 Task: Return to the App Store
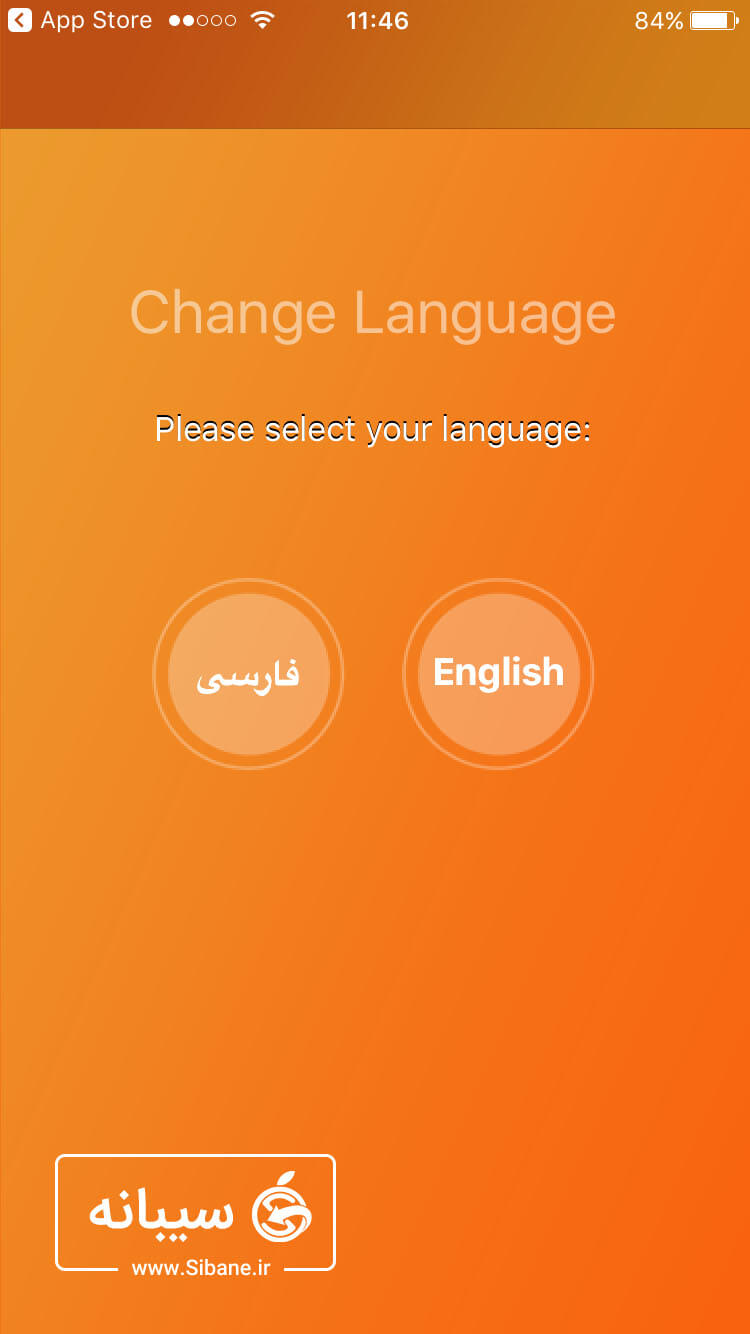click(x=80, y=20)
